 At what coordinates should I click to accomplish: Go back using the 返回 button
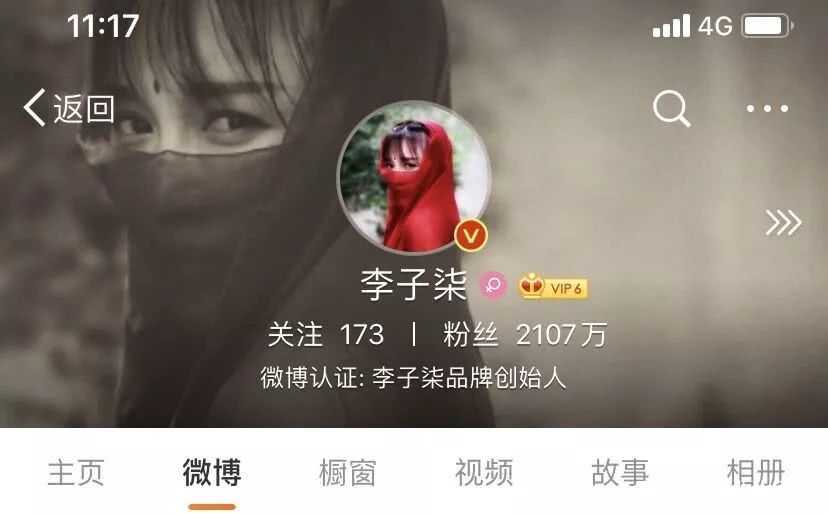[x=69, y=108]
